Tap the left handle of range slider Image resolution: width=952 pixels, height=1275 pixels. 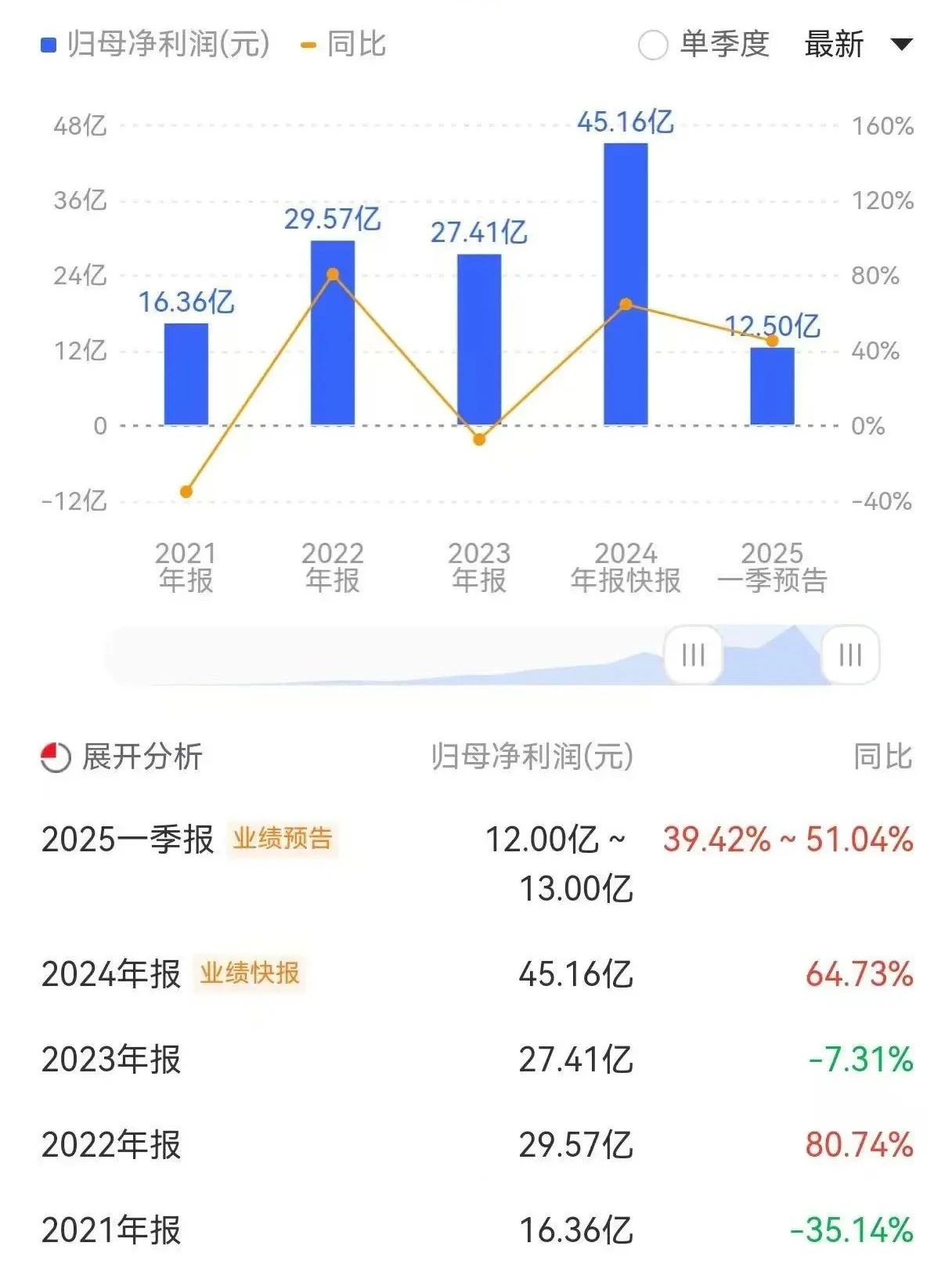[x=693, y=655]
